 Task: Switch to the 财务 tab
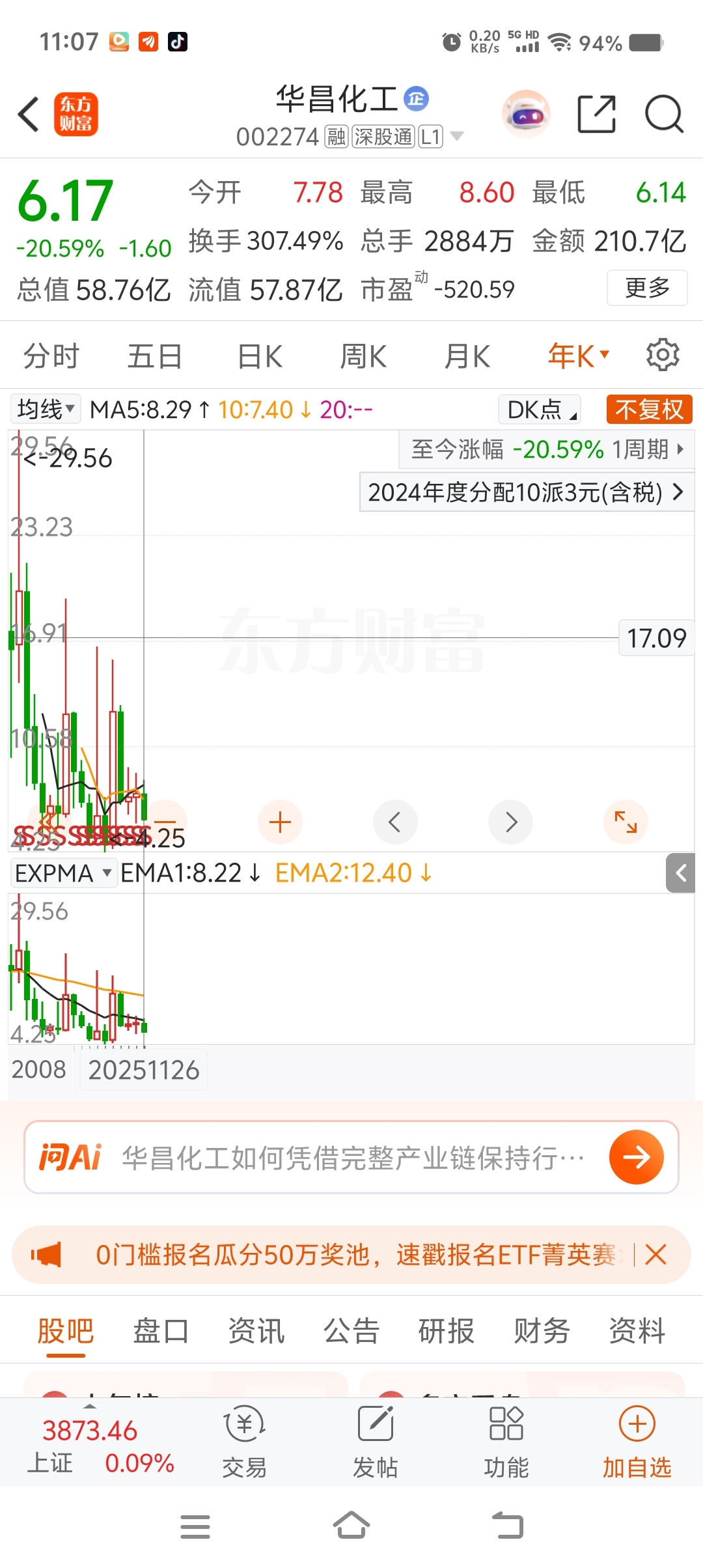click(x=542, y=1331)
